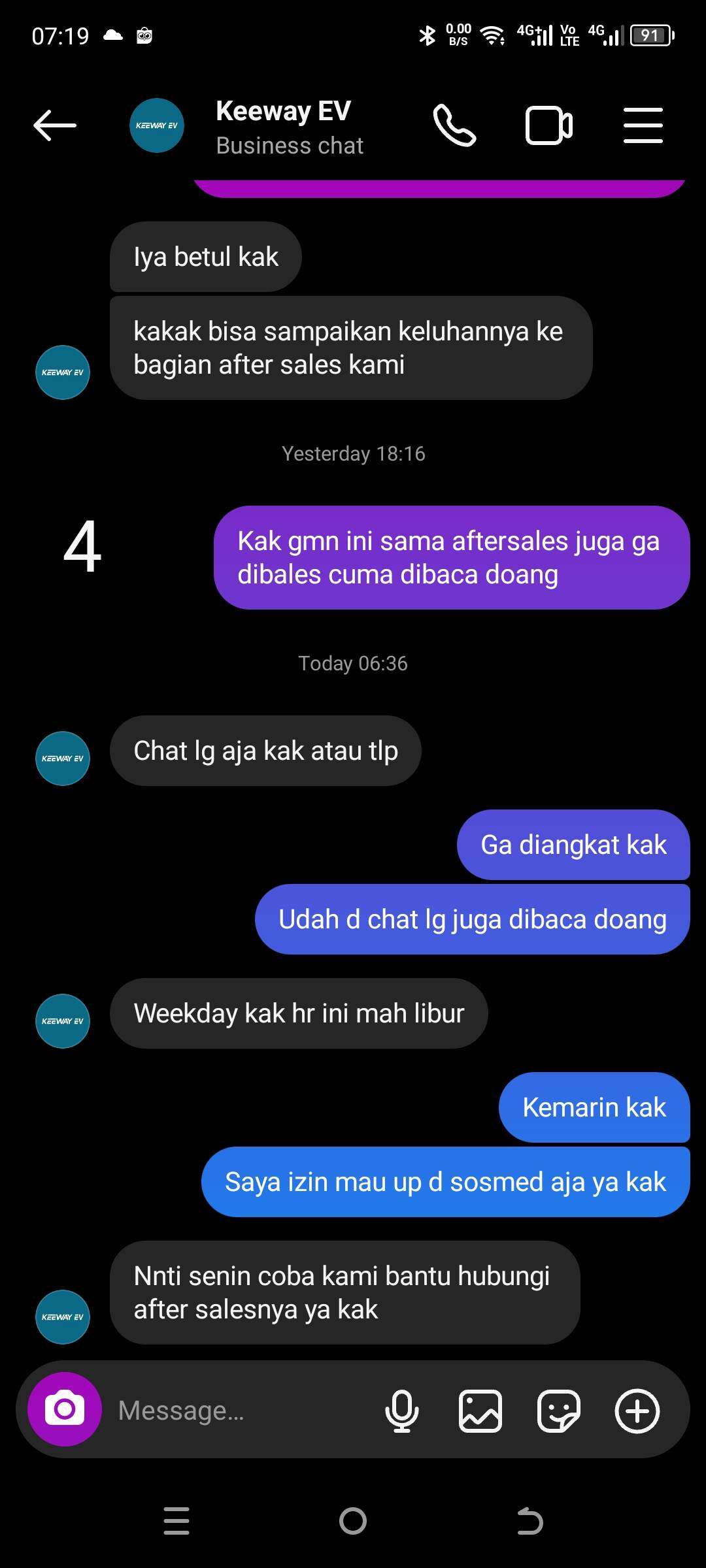Screen dimensions: 706x1568
Task: Open the chat options menu icon
Action: point(643,125)
